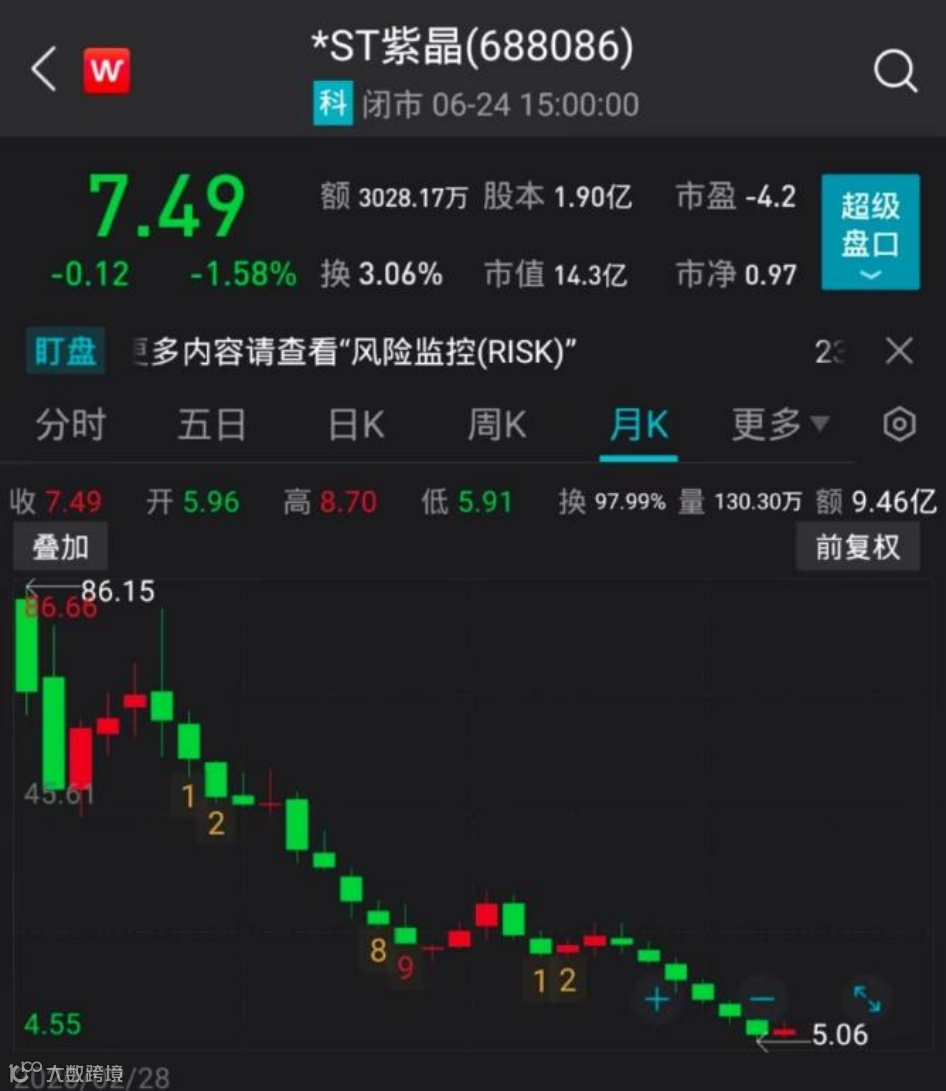
Task: Show the 周K weekly candlestick chart
Action: 497,425
